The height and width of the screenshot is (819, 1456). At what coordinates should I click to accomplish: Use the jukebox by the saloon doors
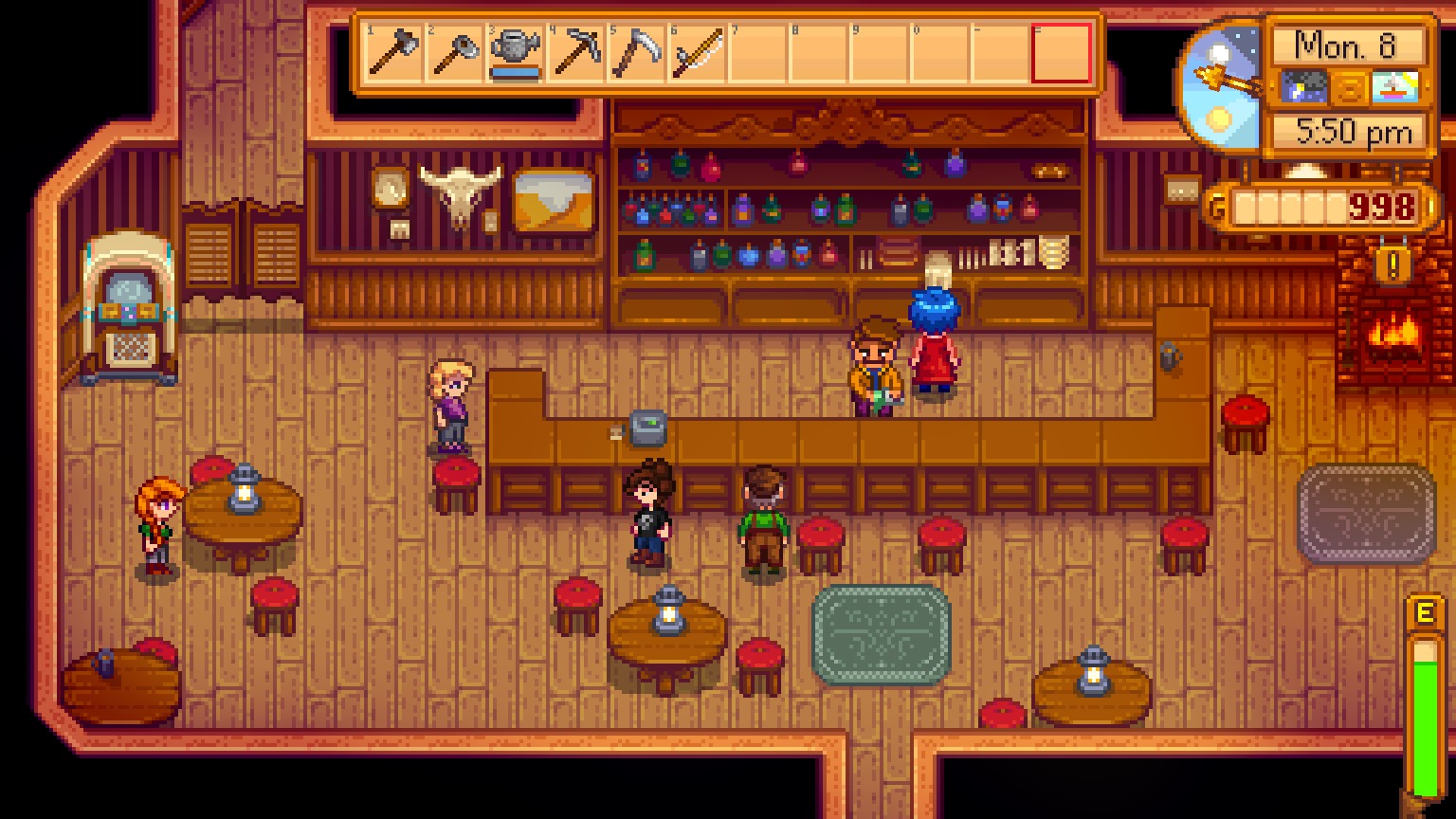[x=128, y=308]
